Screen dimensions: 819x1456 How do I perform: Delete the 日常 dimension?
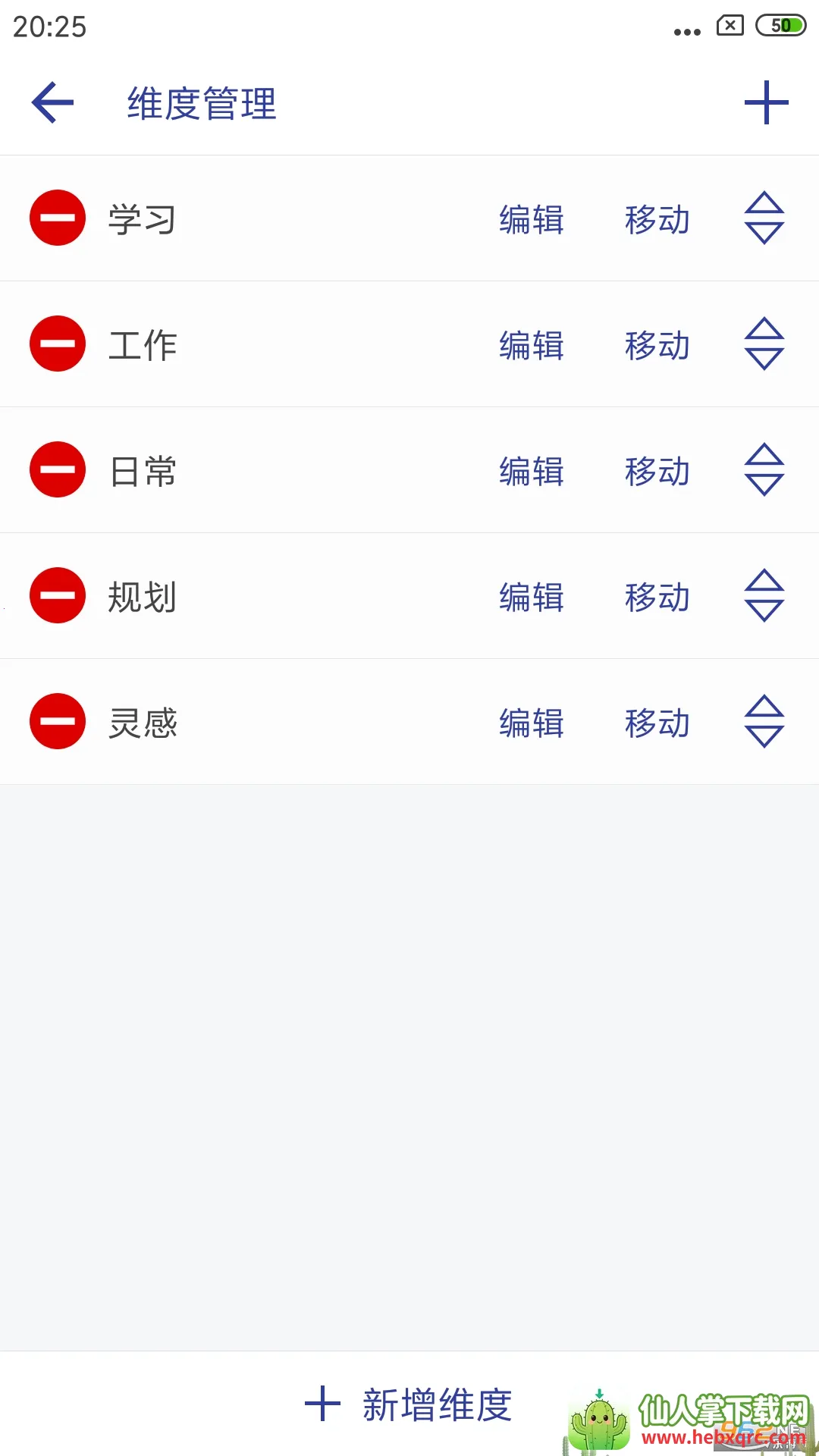coord(58,470)
